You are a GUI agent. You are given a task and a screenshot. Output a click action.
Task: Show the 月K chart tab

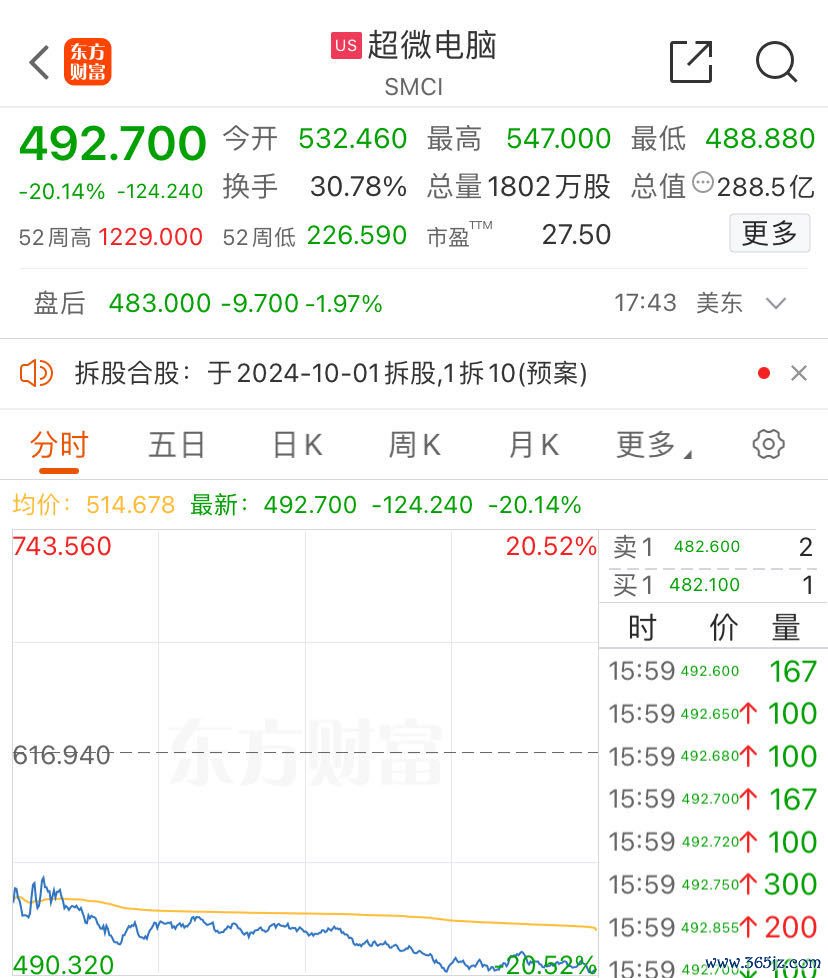click(534, 445)
